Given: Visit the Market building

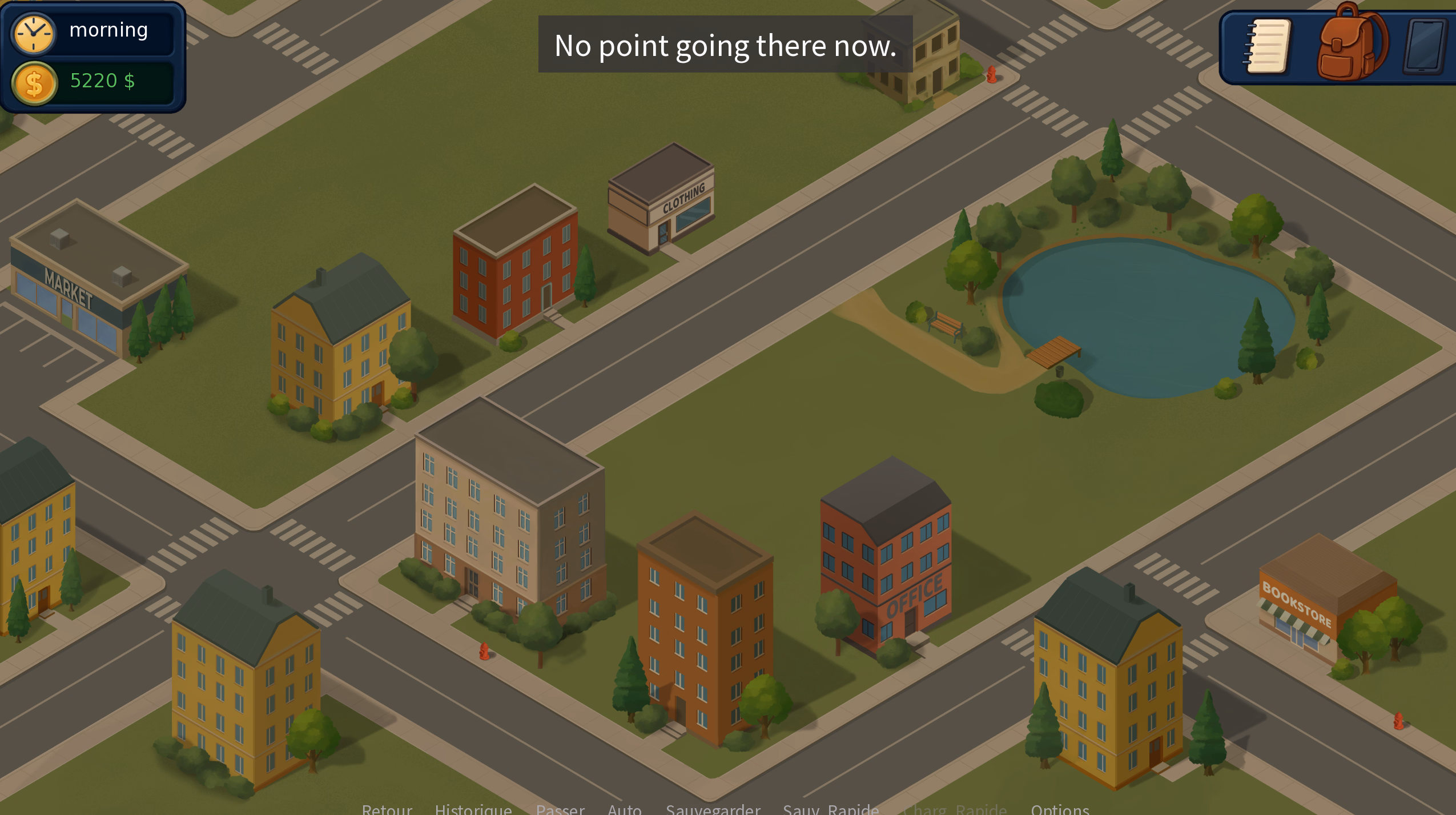Looking at the screenshot, I should click(91, 280).
